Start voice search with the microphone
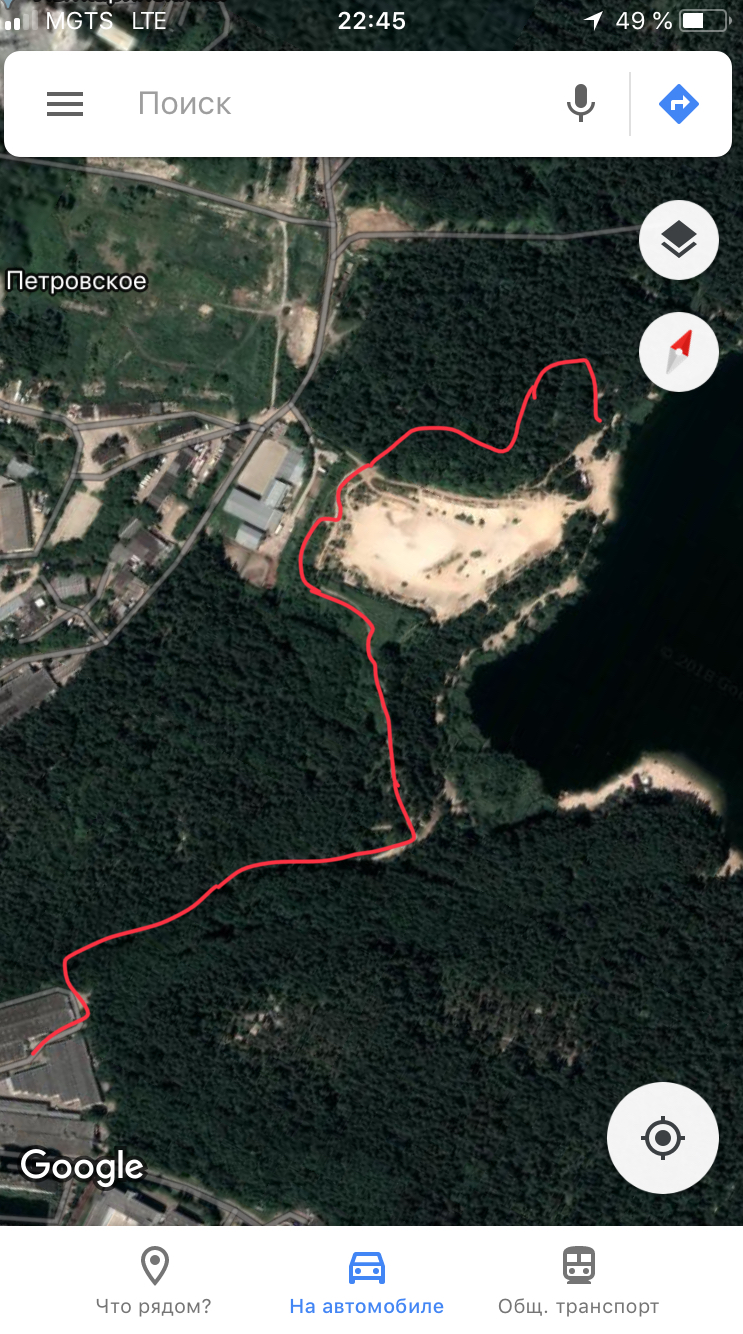Image resolution: width=743 pixels, height=1334 pixels. point(581,104)
